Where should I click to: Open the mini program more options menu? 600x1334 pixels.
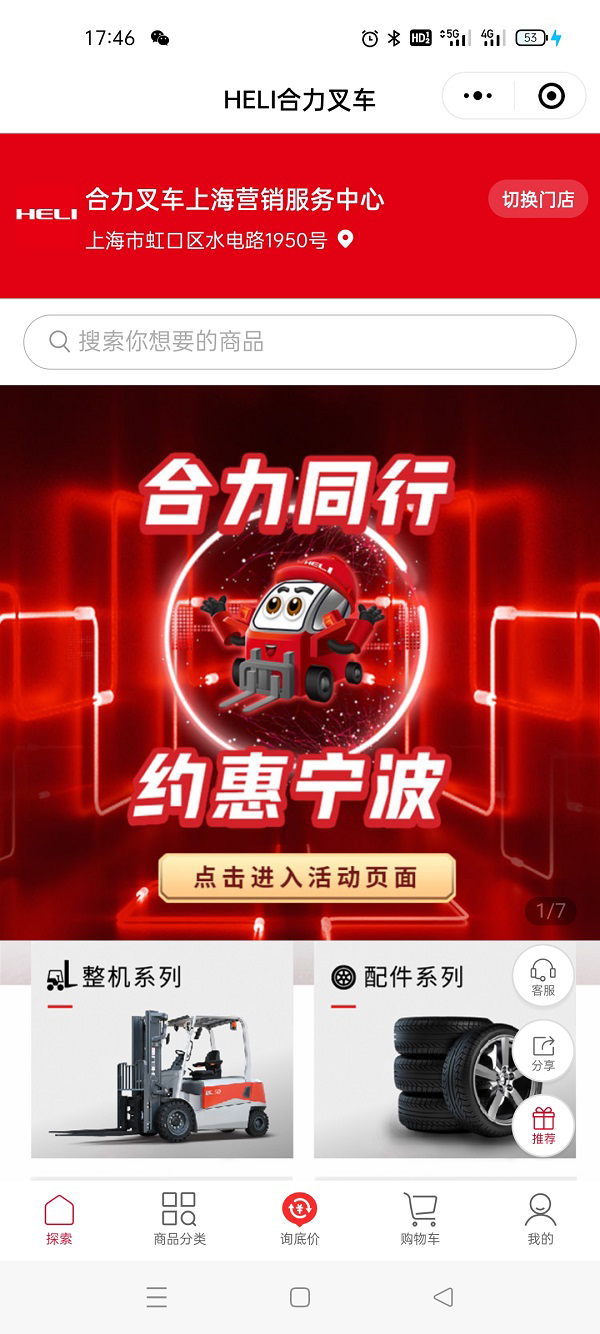(478, 96)
